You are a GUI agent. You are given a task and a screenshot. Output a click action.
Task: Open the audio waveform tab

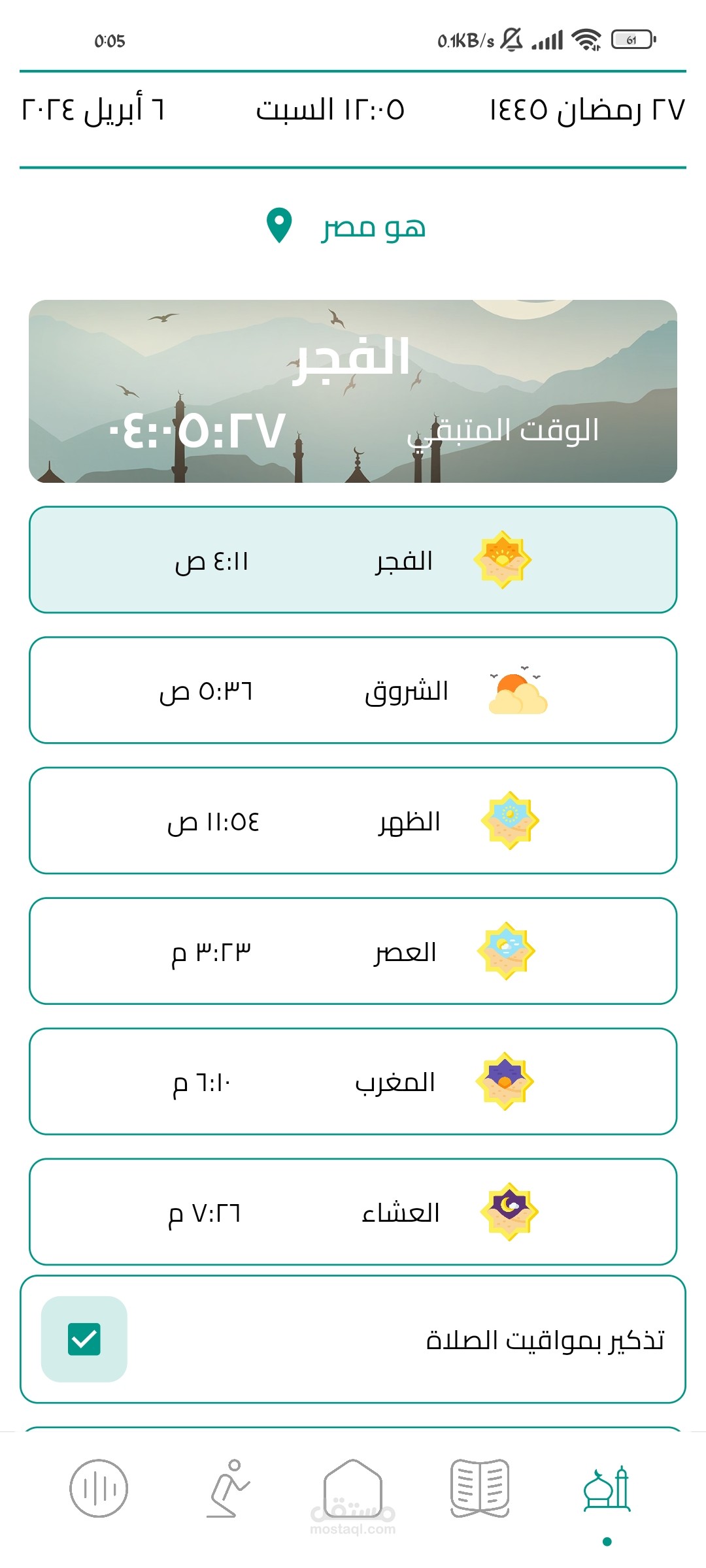pos(99,1488)
